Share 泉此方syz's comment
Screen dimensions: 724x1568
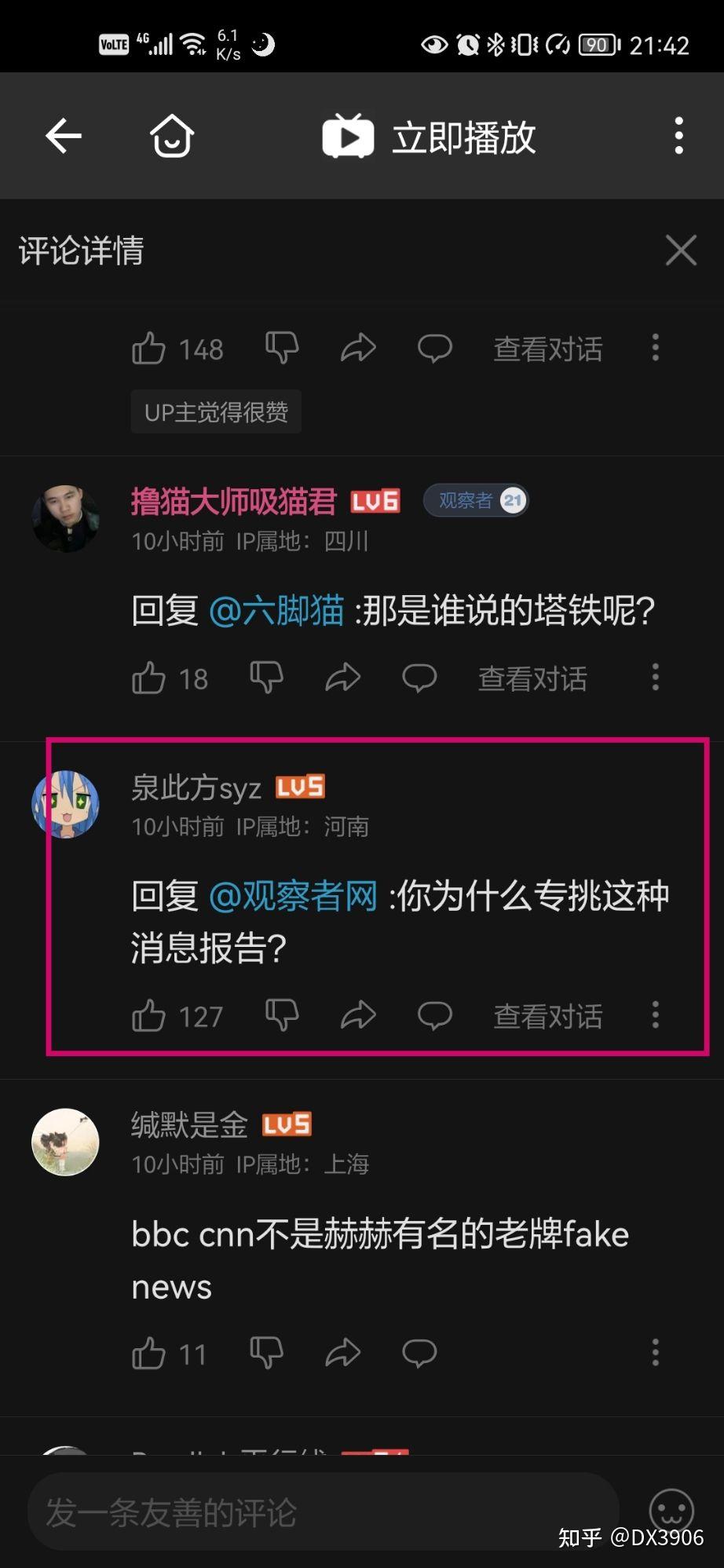[358, 1015]
